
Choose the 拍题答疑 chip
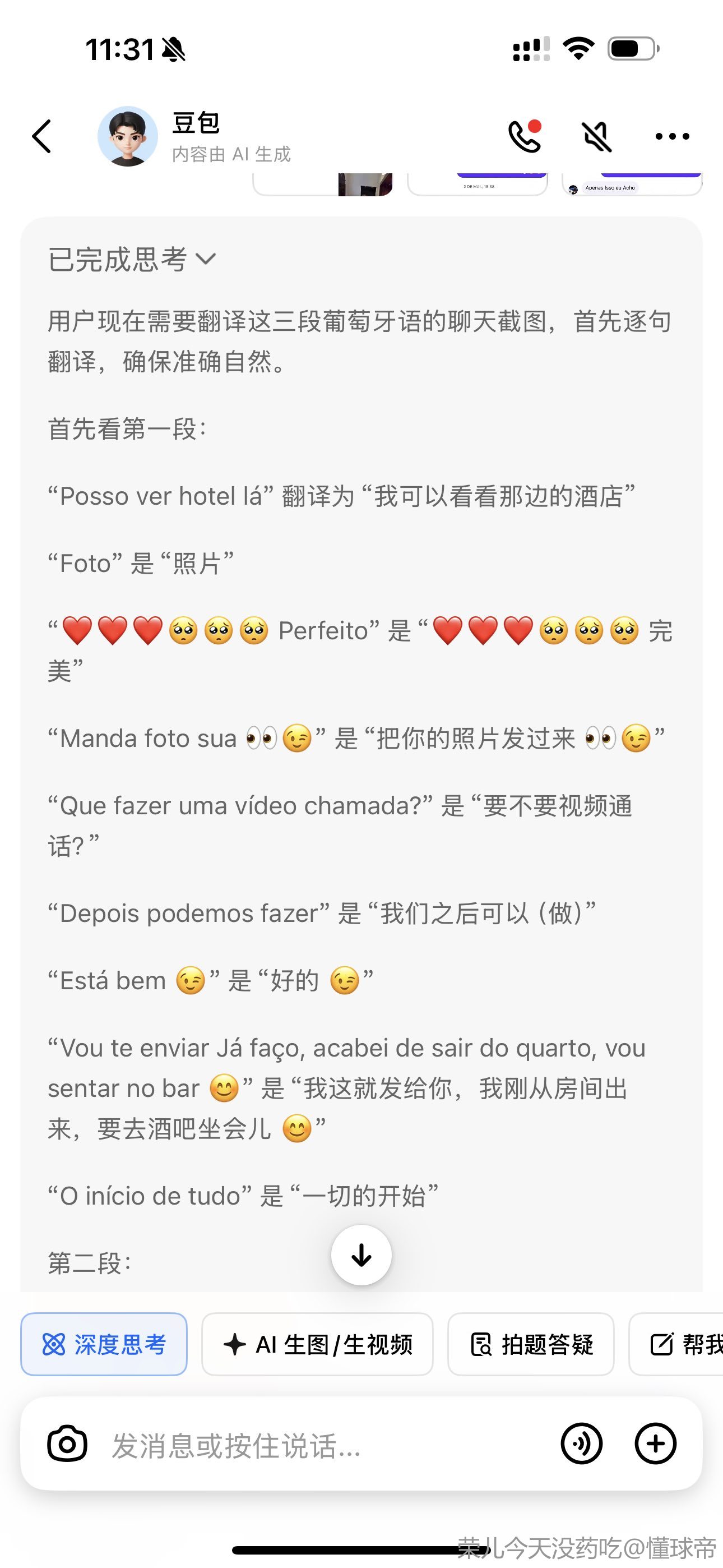(x=531, y=1344)
